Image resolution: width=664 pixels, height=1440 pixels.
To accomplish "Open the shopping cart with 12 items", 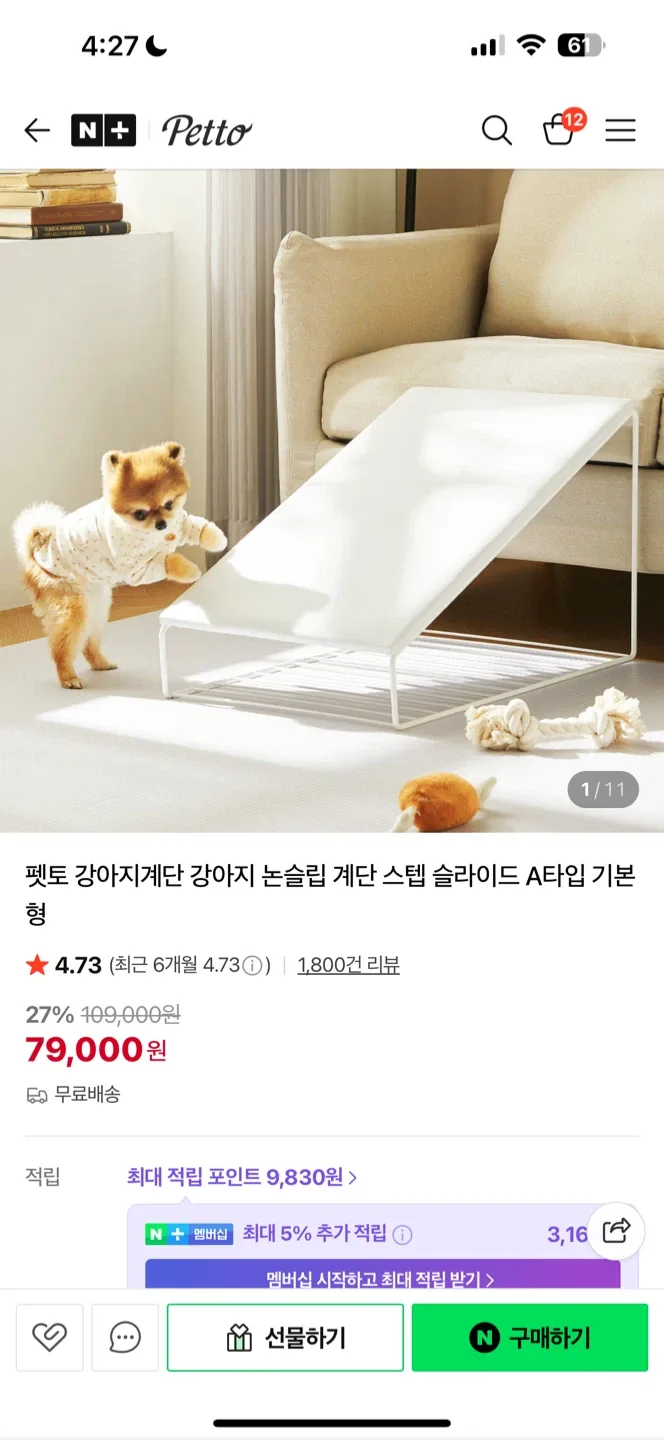I will coord(559,130).
